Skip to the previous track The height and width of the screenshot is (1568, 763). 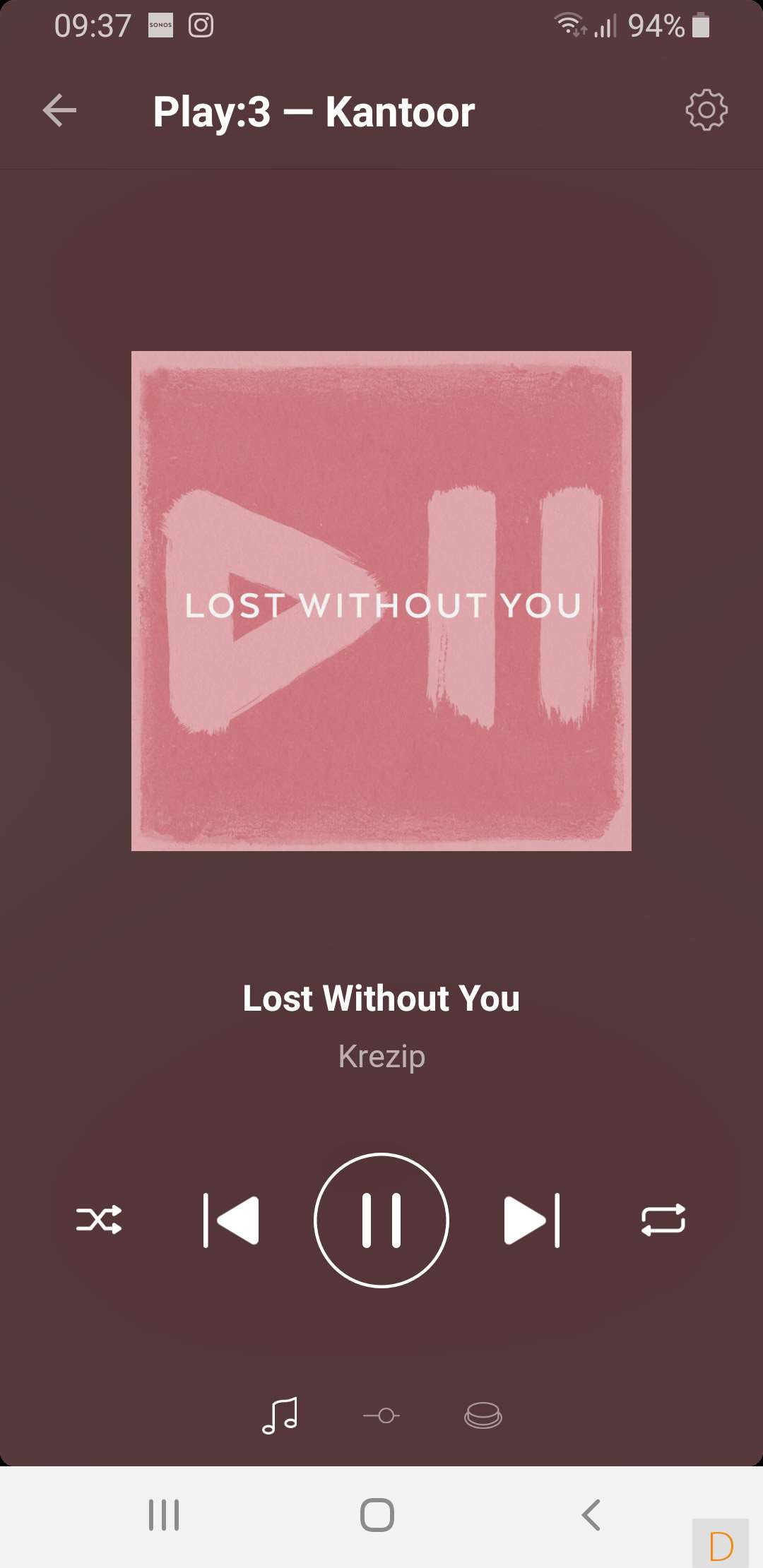tap(231, 1220)
